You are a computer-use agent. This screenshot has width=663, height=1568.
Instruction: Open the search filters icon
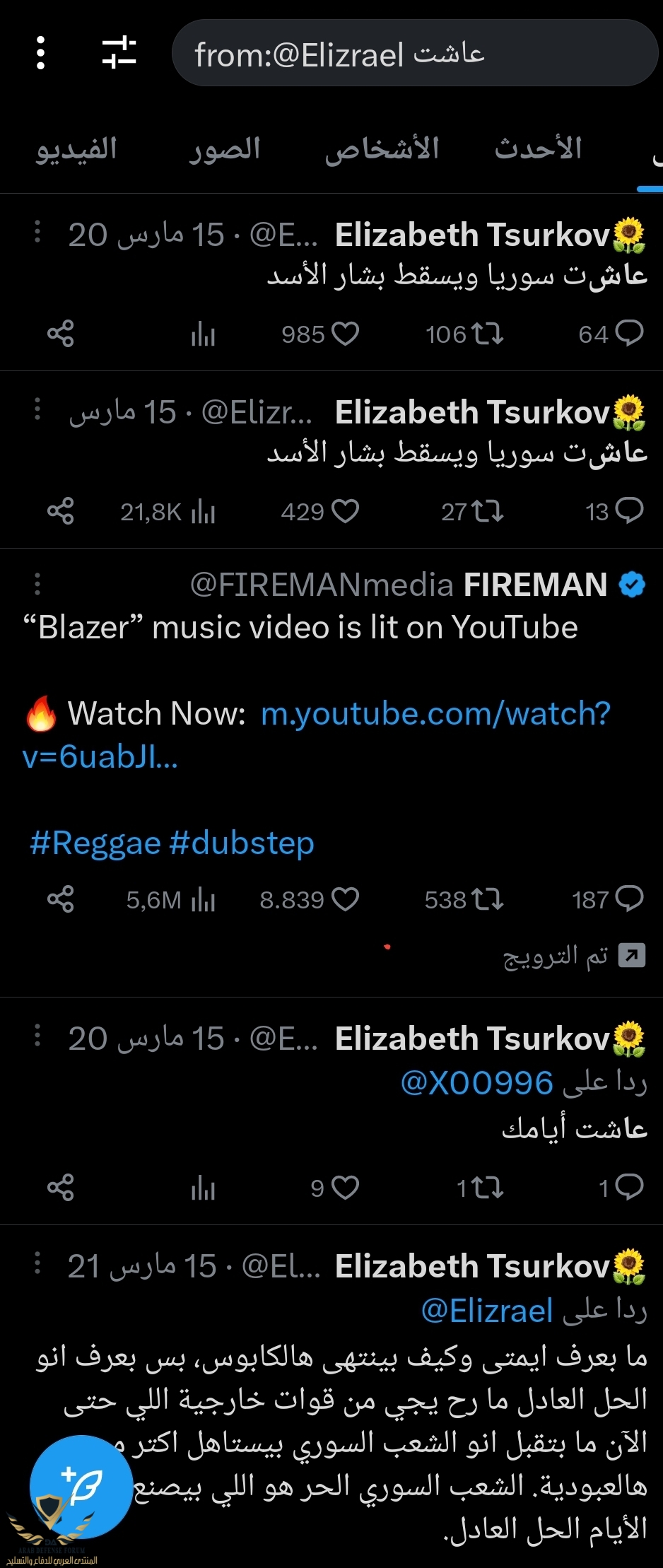[x=119, y=53]
